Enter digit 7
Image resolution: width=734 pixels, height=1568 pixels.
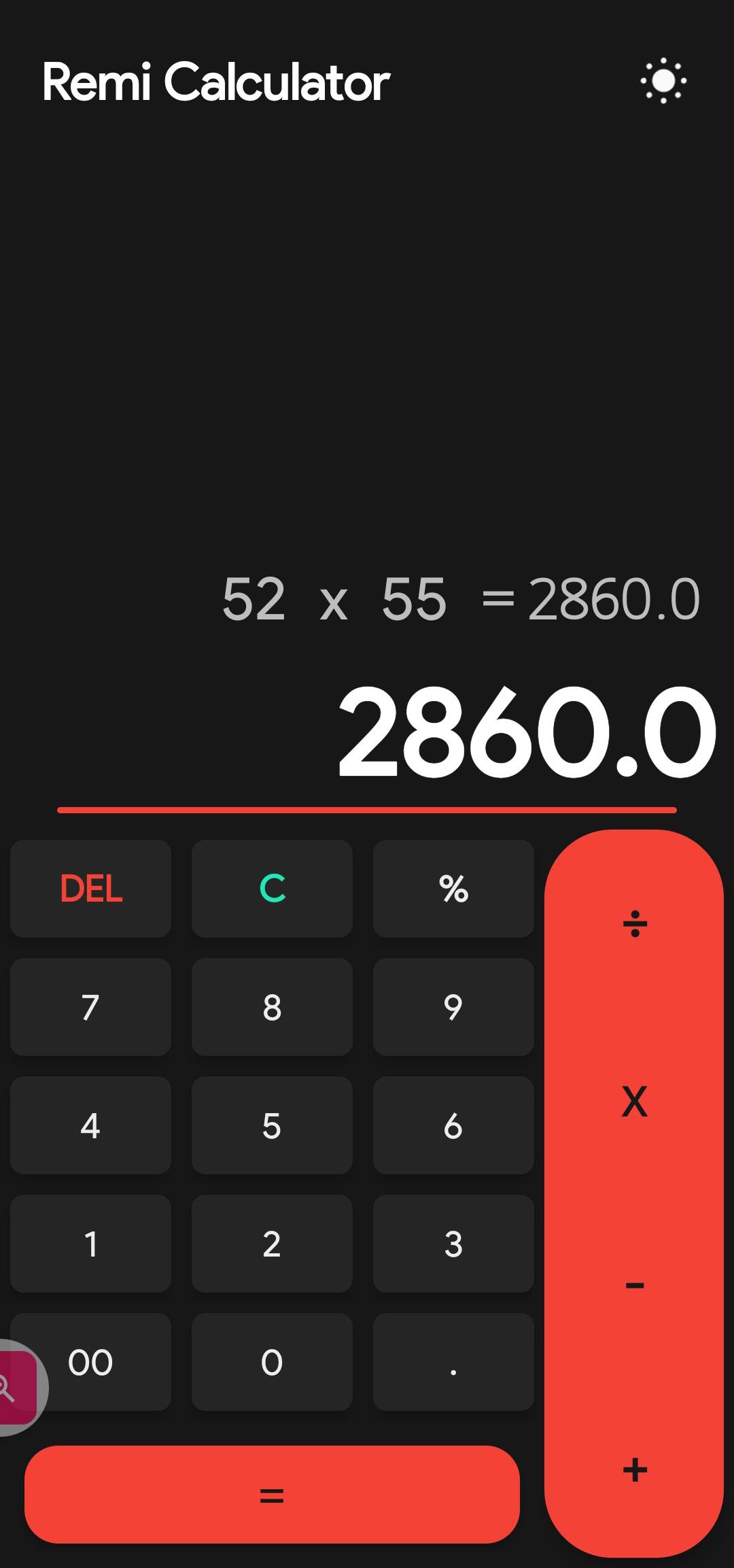[90, 1006]
